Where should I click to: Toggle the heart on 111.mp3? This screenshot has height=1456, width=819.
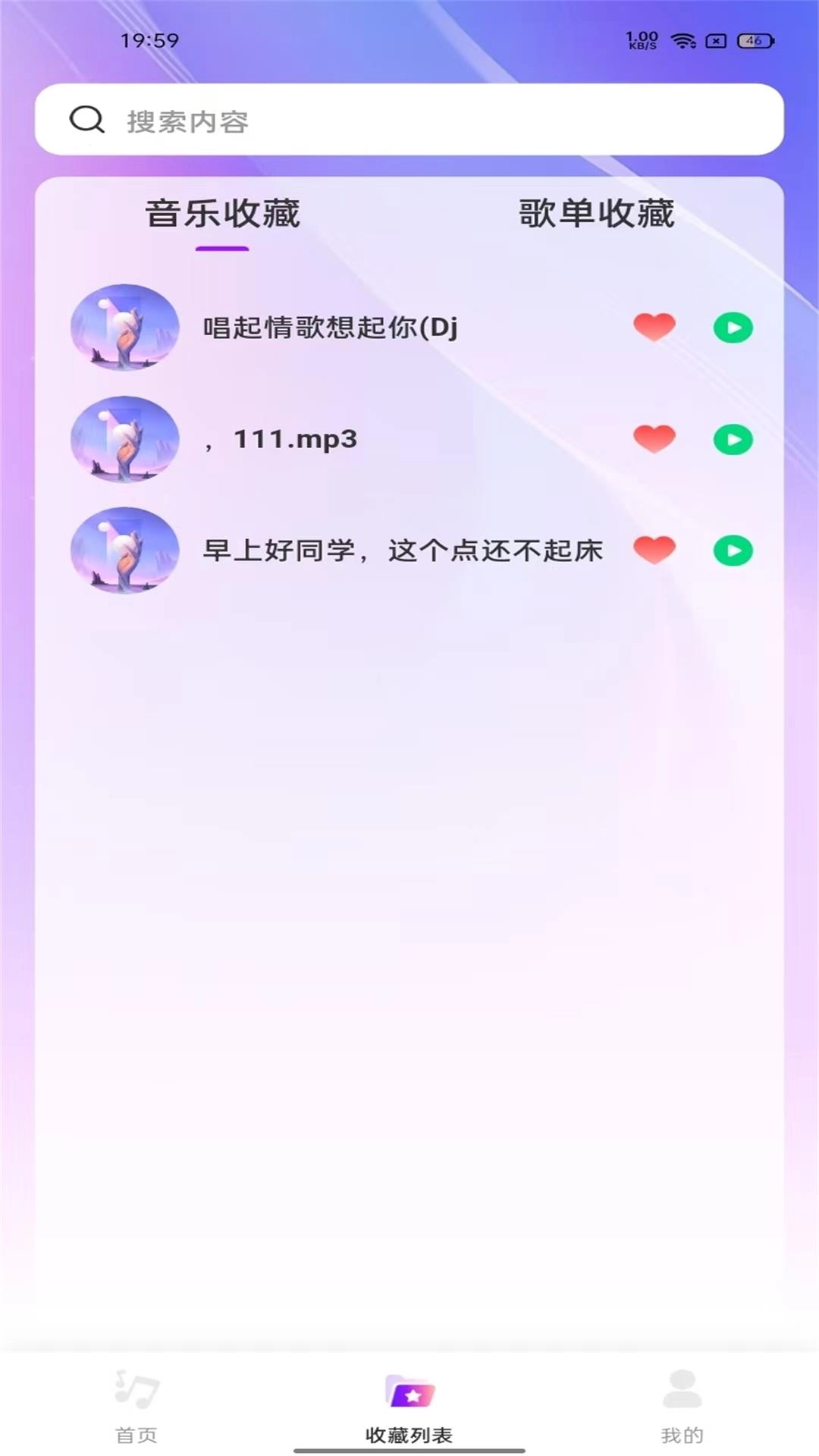(654, 438)
